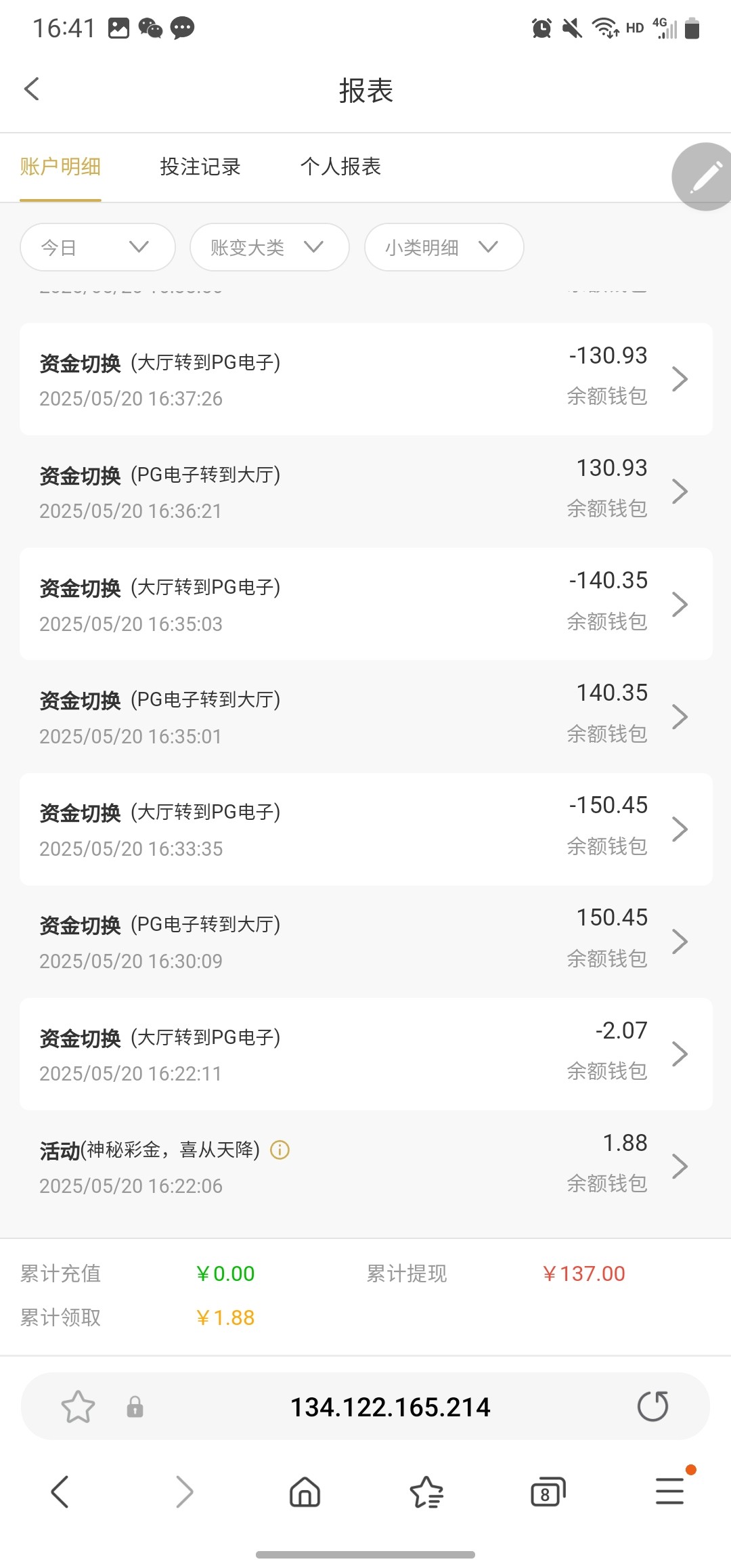View the 150.45 record at 16:30:09

pos(366,942)
